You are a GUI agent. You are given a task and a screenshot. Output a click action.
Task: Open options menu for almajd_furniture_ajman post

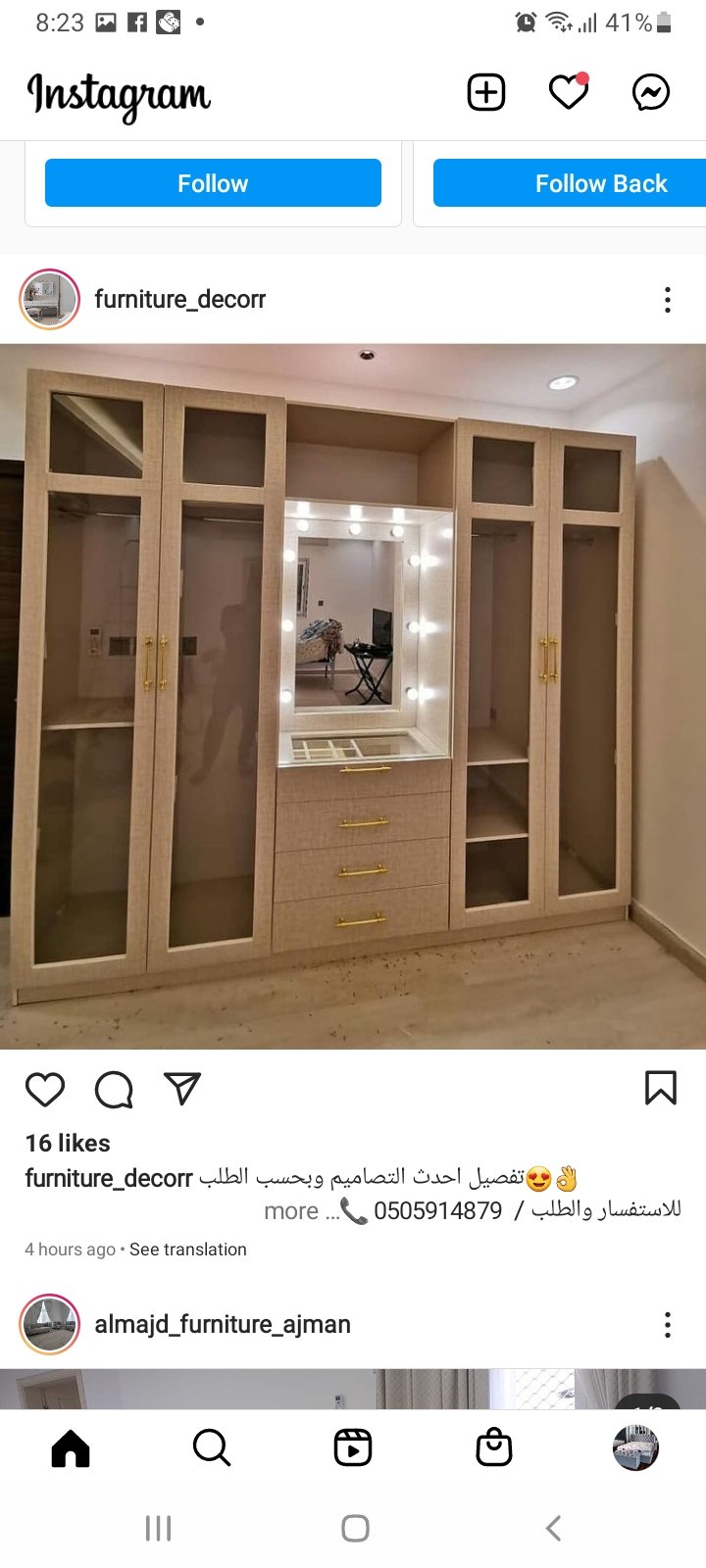click(668, 1325)
